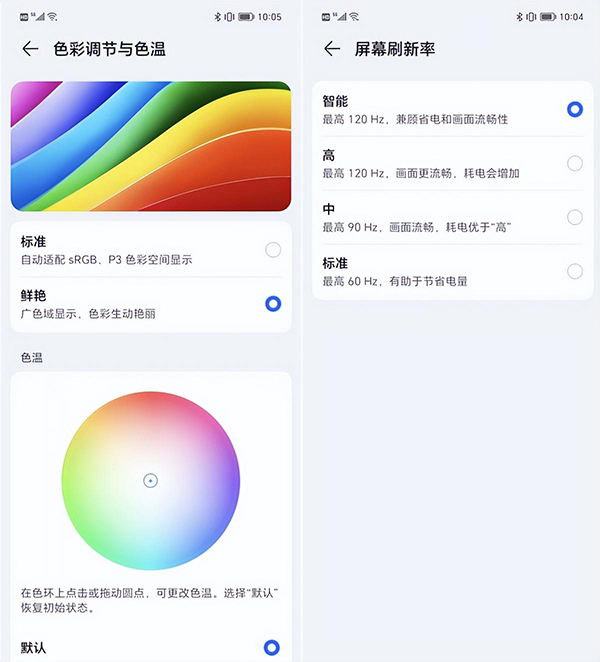Choose 智能 refresh rate option
Image resolution: width=600 pixels, height=662 pixels.
point(574,109)
